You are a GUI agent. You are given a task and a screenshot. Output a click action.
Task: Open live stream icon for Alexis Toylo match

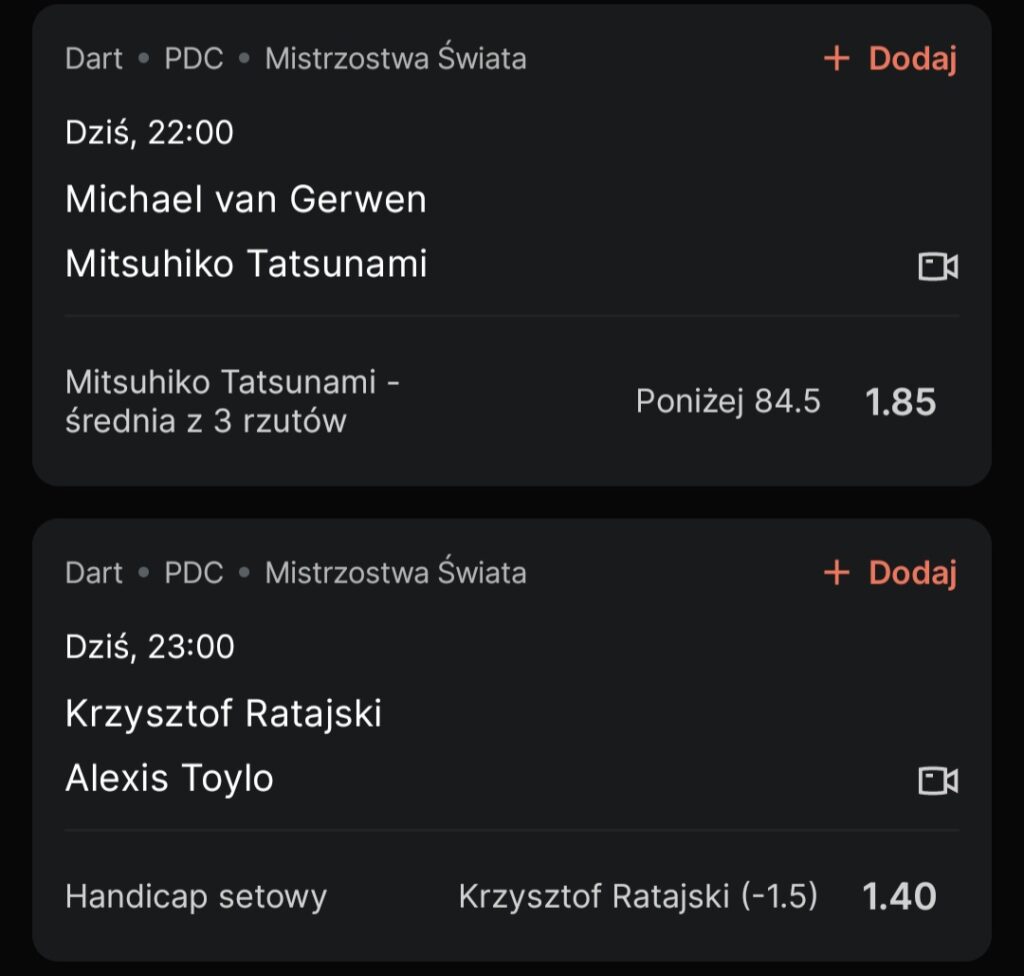pos(938,781)
